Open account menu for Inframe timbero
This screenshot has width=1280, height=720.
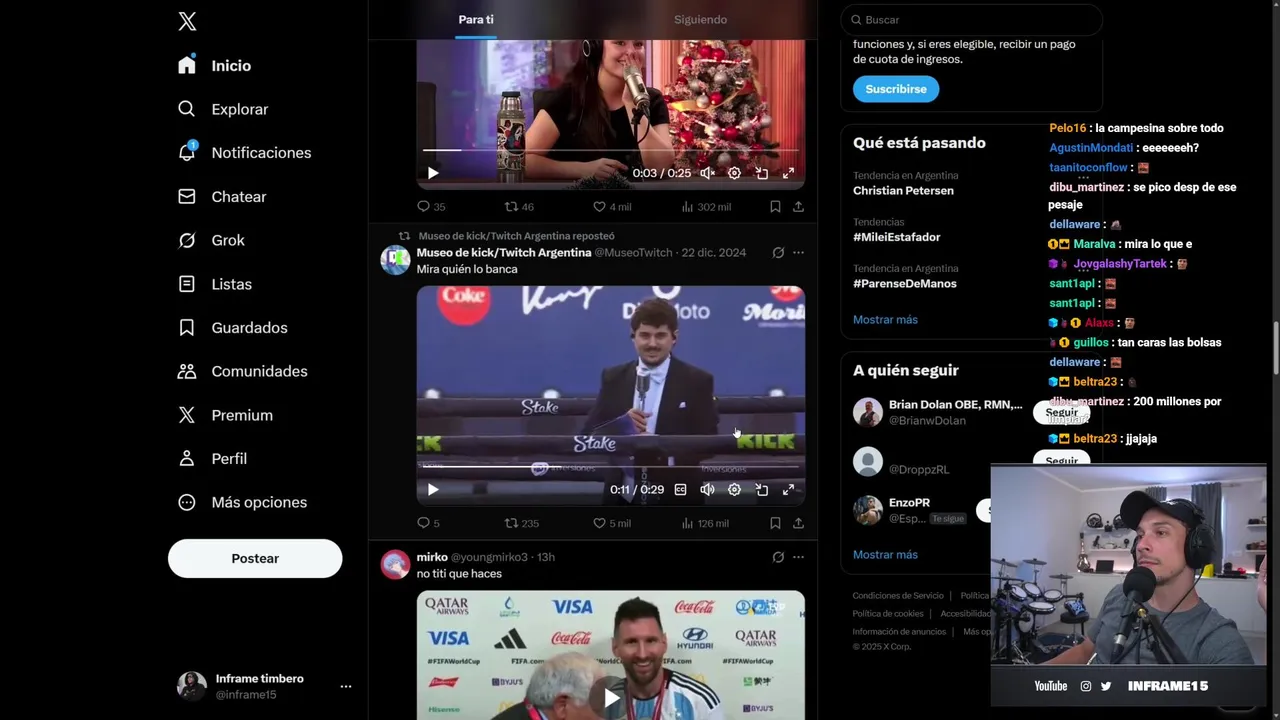345,686
